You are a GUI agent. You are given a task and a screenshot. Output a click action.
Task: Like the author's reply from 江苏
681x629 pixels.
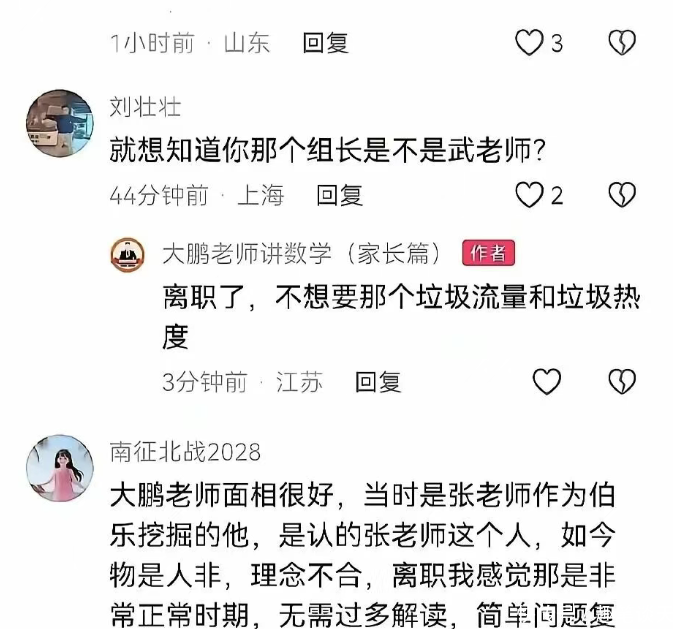(546, 381)
